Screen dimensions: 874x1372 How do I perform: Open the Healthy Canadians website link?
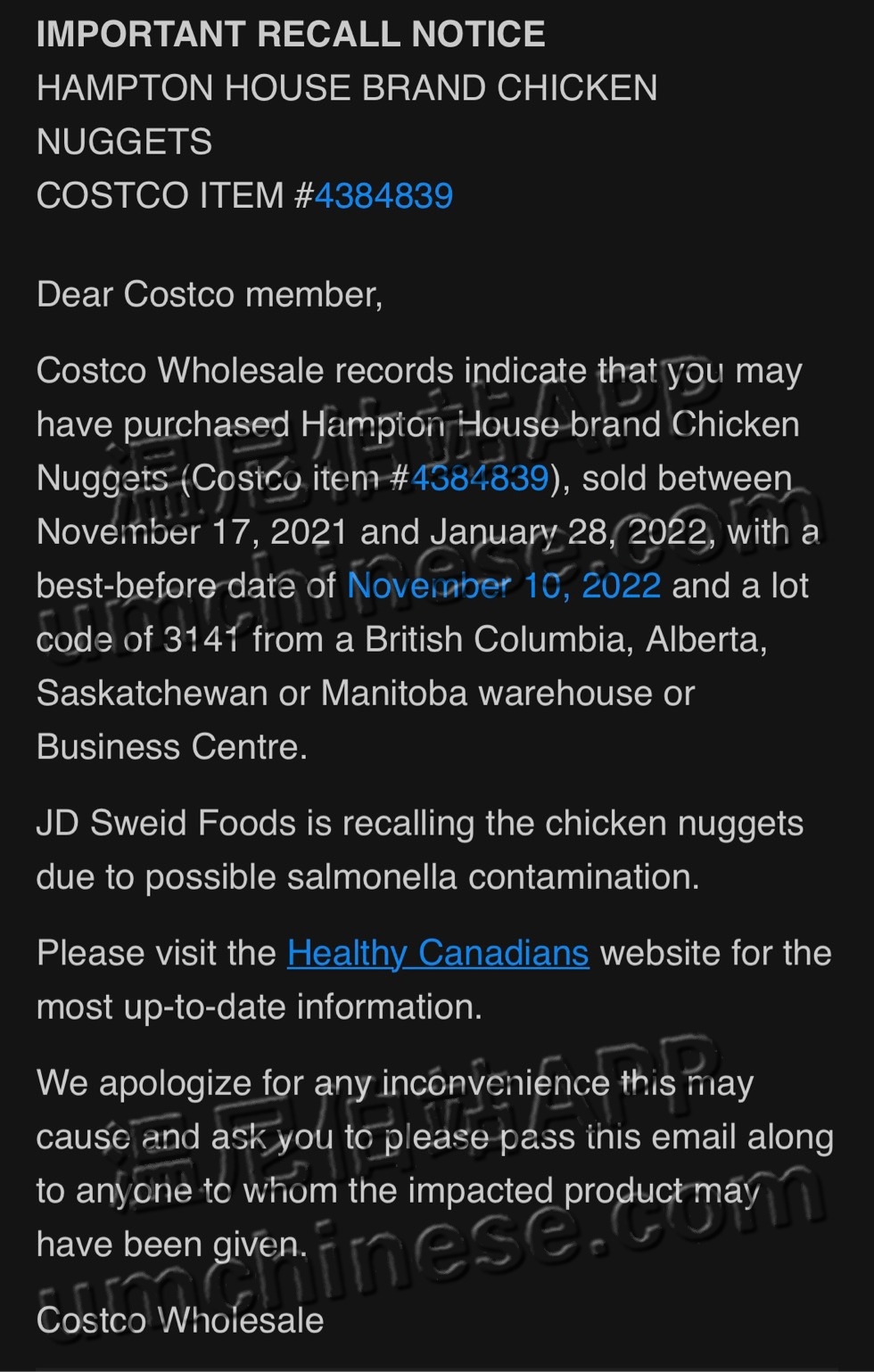pos(437,953)
